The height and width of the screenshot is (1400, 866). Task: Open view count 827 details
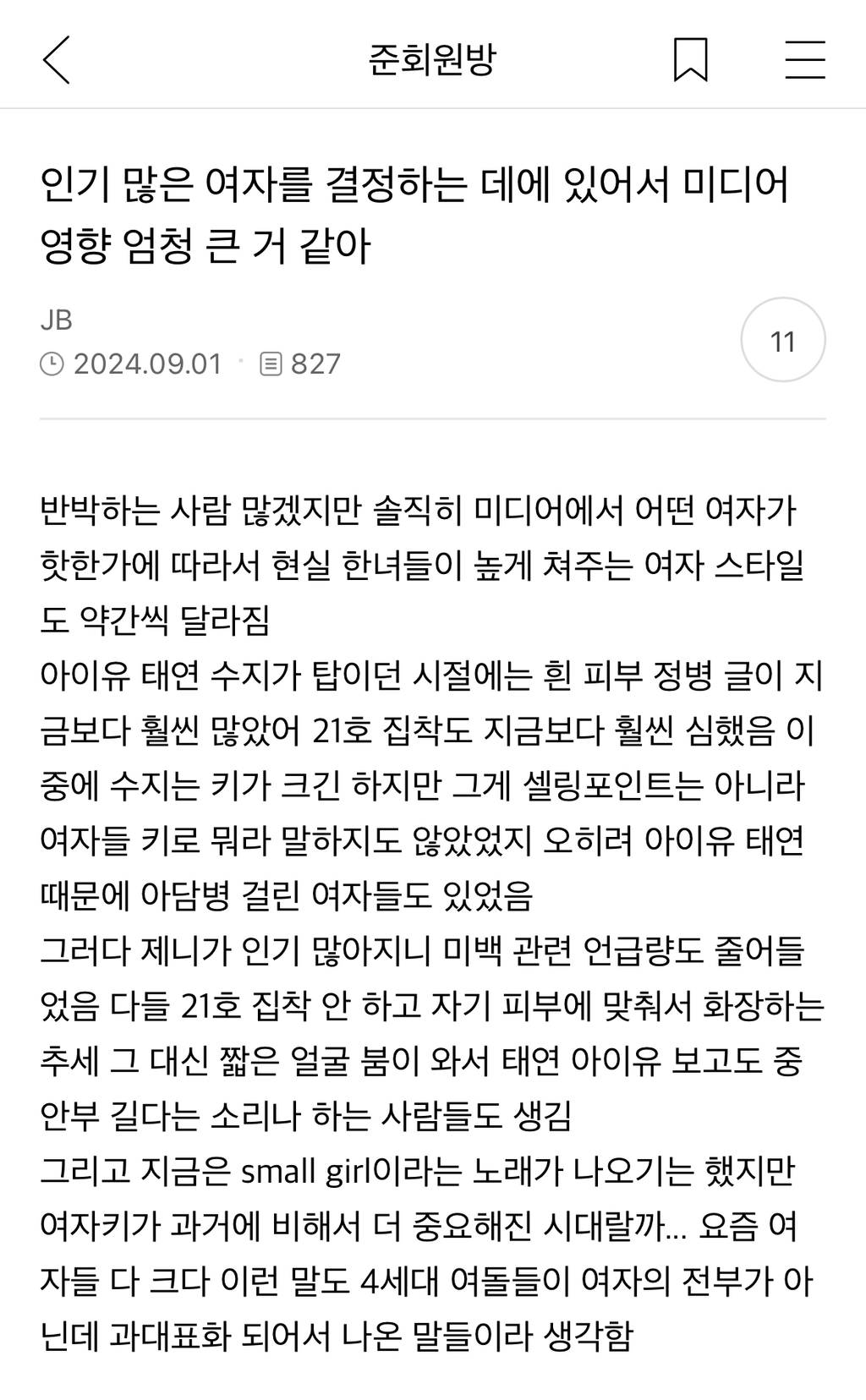(313, 364)
